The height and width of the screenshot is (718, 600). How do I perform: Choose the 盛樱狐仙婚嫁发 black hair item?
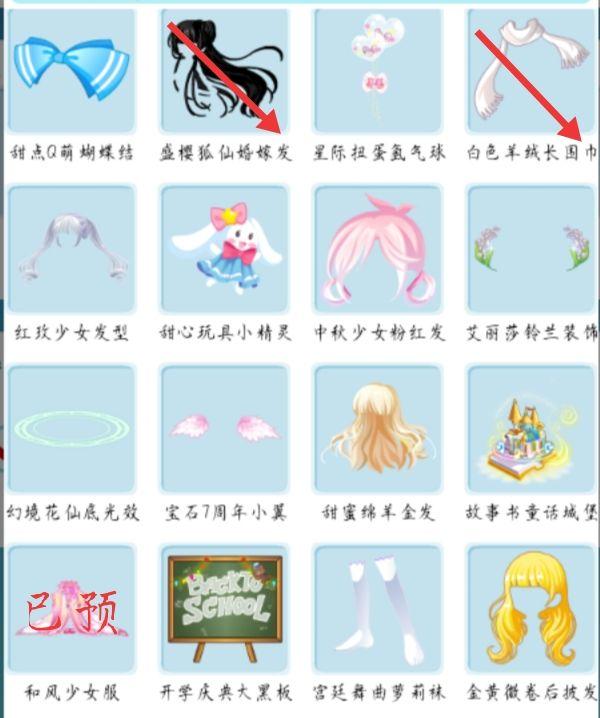point(224,70)
